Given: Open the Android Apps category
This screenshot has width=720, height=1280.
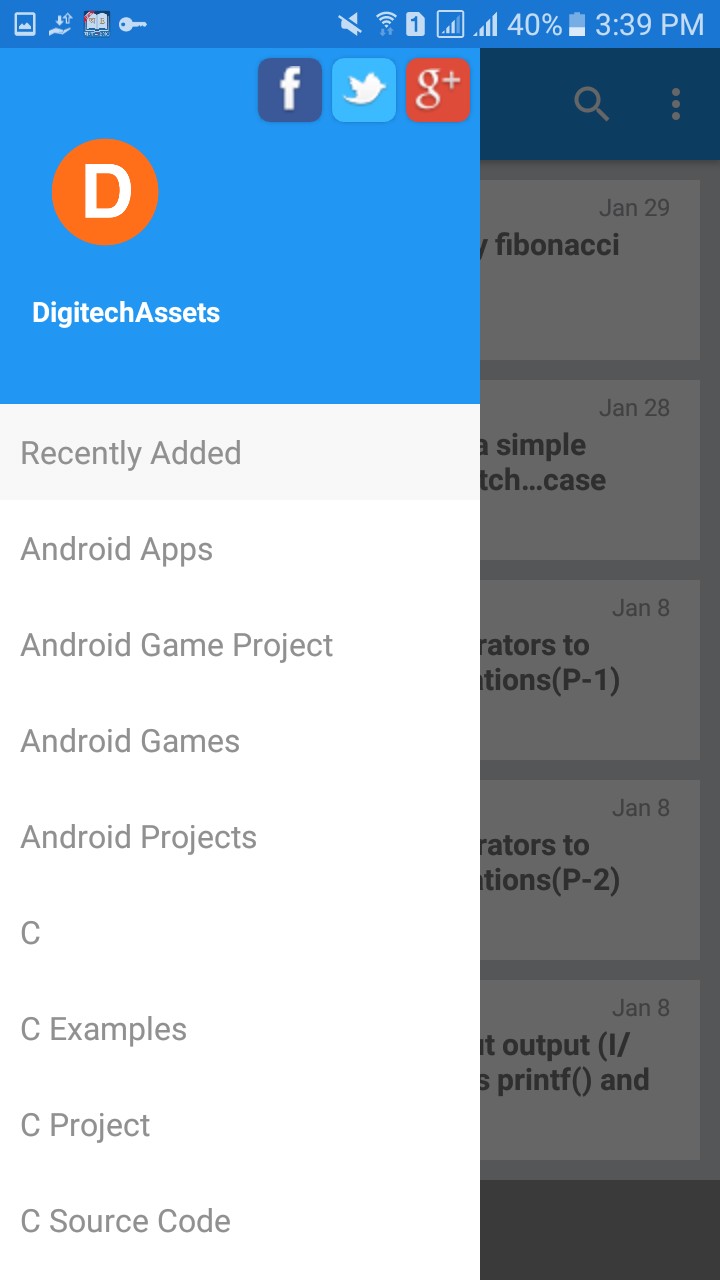Looking at the screenshot, I should [240, 549].
